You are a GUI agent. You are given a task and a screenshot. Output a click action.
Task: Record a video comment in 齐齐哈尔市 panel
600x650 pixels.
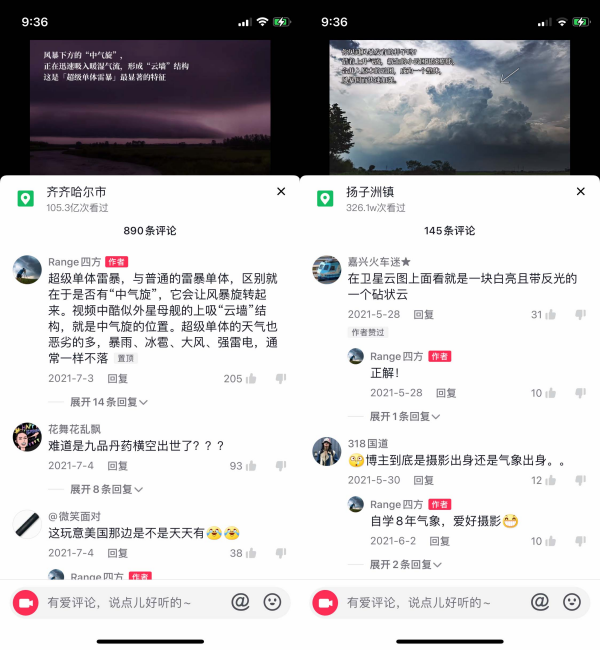24,602
